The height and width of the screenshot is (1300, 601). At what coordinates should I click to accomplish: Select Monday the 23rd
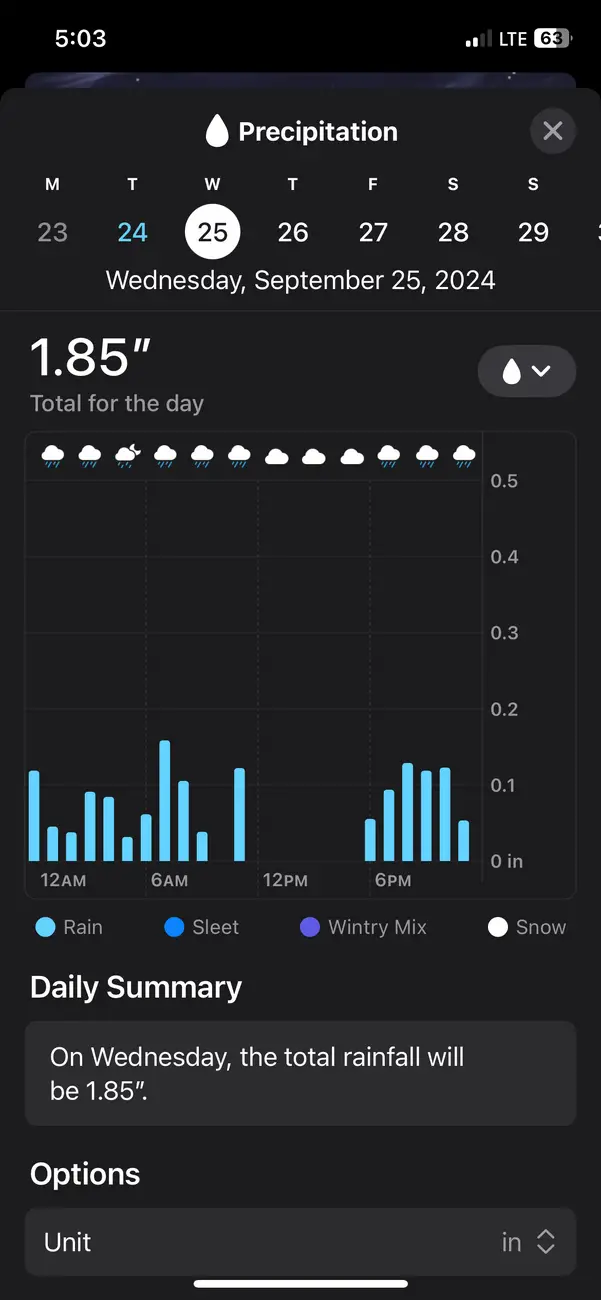(52, 232)
